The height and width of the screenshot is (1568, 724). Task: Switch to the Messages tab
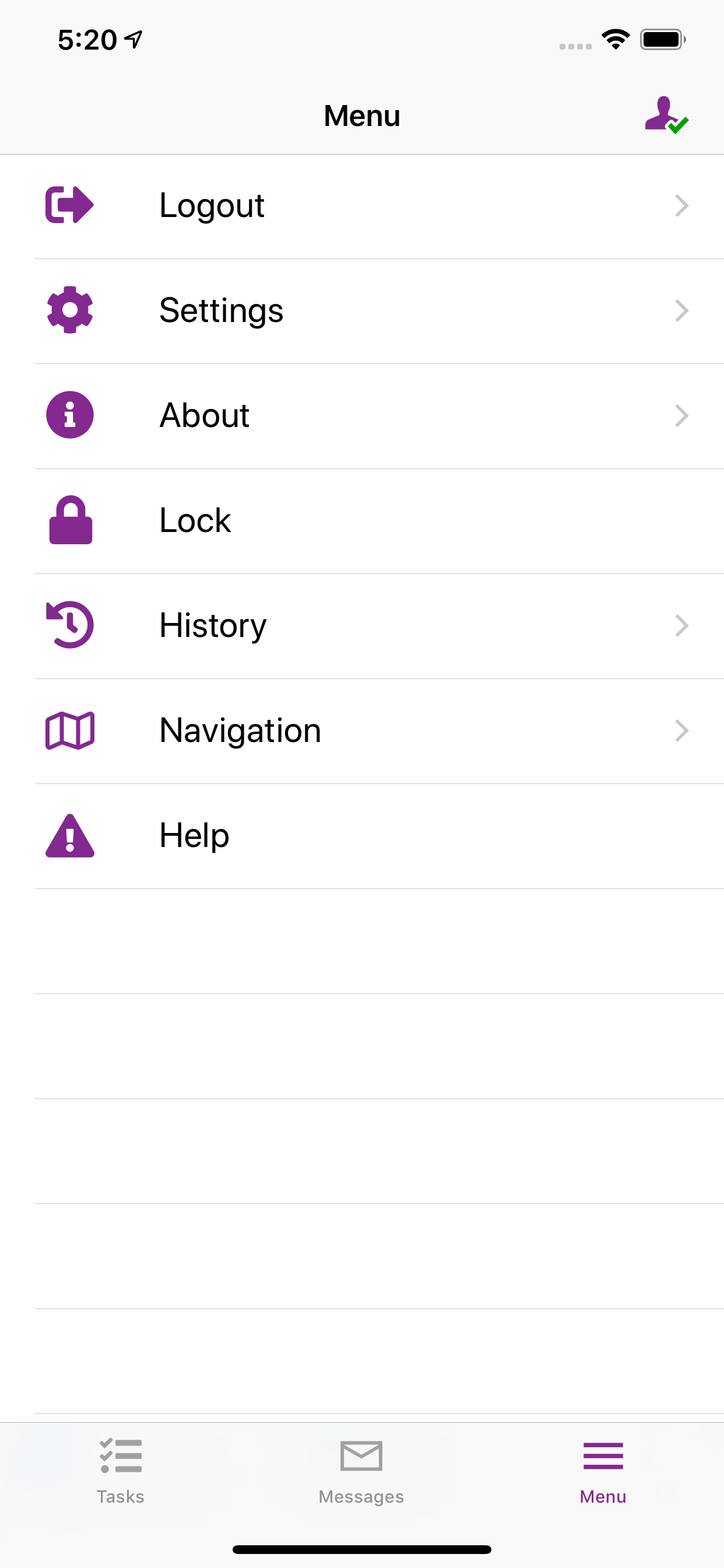[x=361, y=1471]
